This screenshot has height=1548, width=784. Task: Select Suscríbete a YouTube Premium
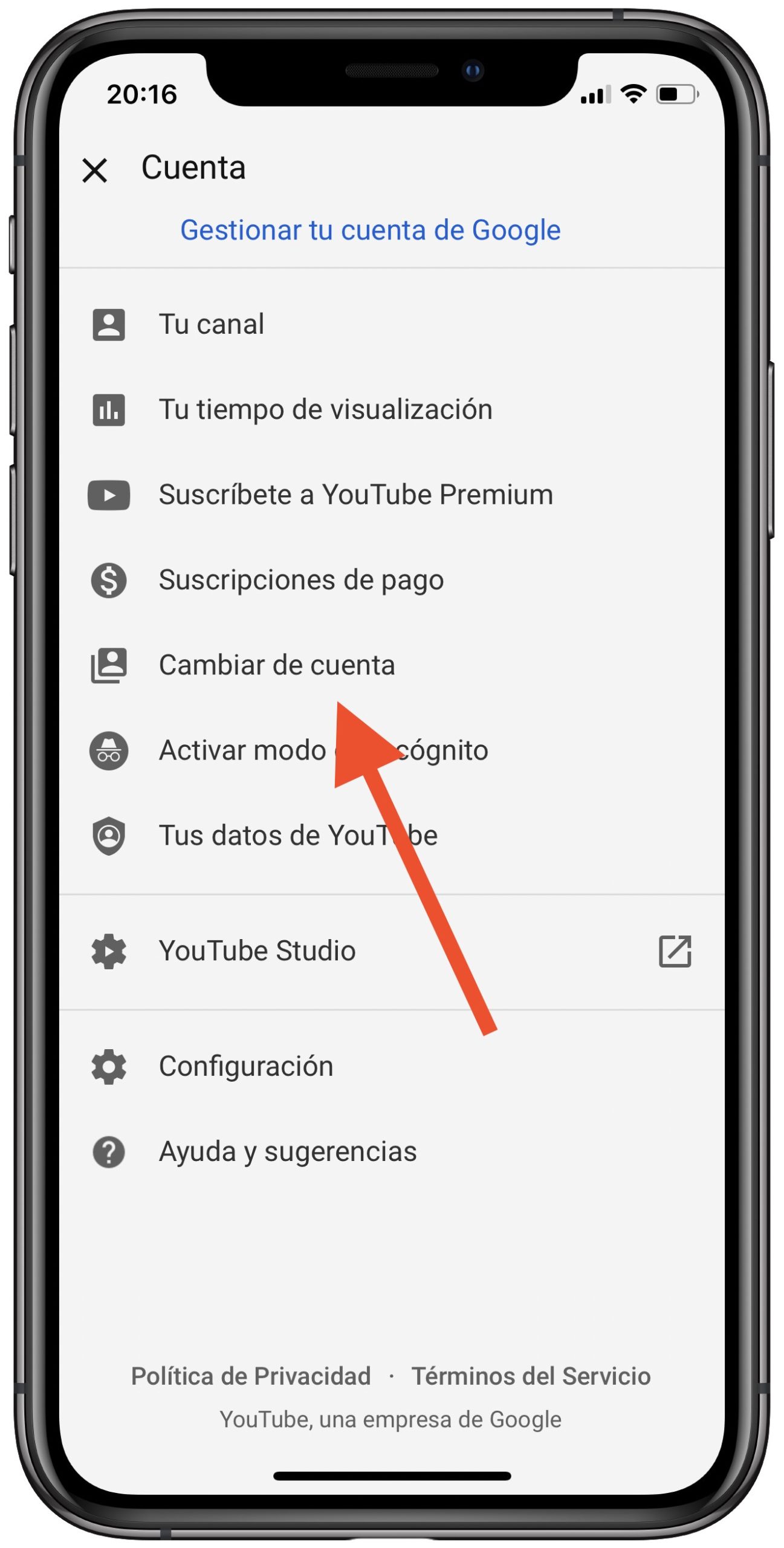pos(355,495)
